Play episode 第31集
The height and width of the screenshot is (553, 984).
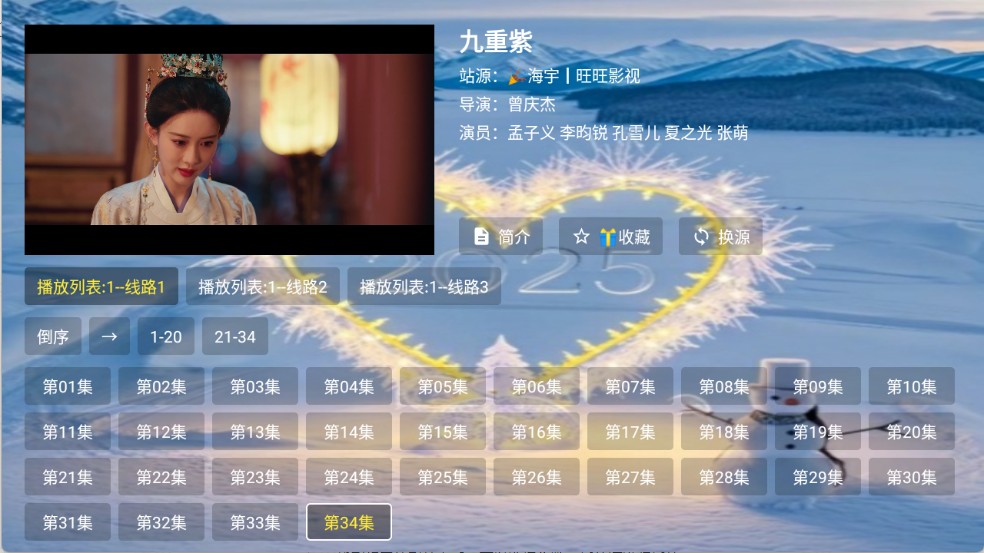[x=68, y=522]
